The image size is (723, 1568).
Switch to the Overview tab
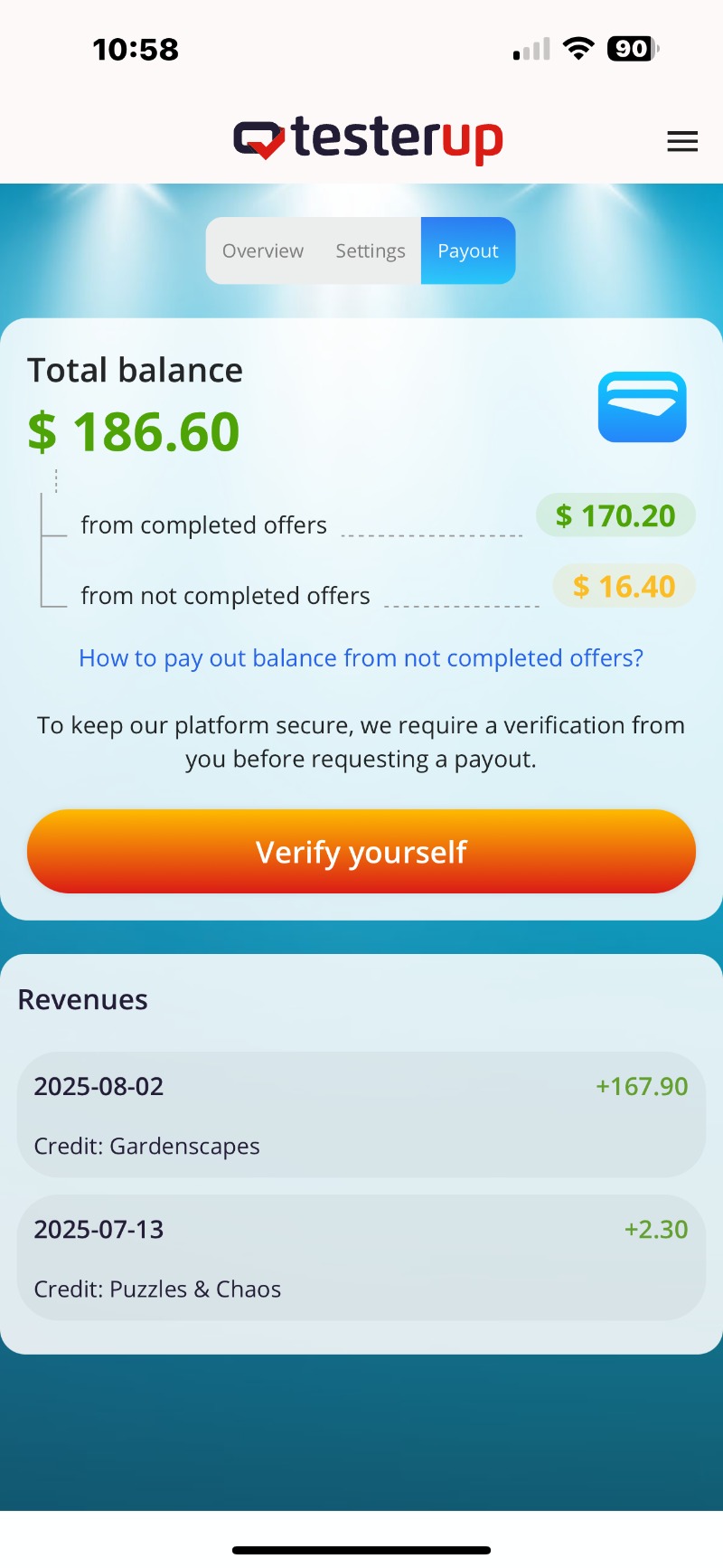263,250
